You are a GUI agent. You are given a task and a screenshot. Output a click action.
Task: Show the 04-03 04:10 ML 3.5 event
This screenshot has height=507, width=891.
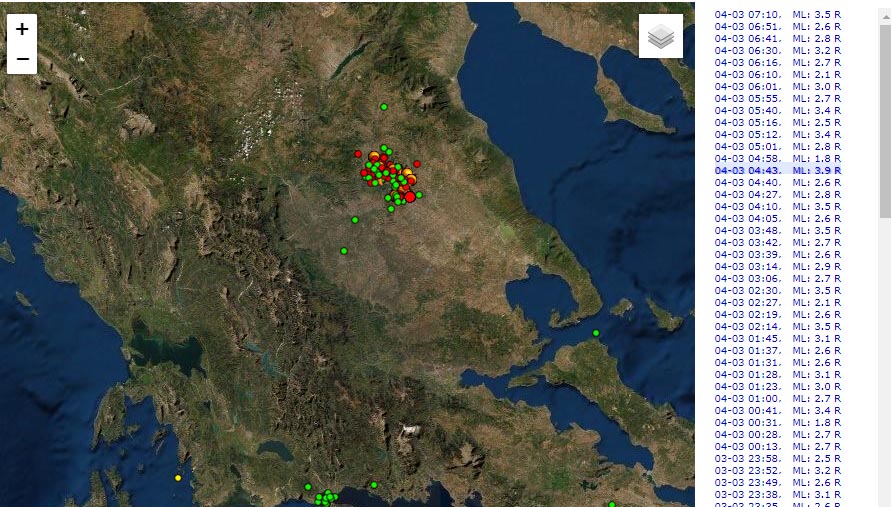pyautogui.click(x=777, y=206)
